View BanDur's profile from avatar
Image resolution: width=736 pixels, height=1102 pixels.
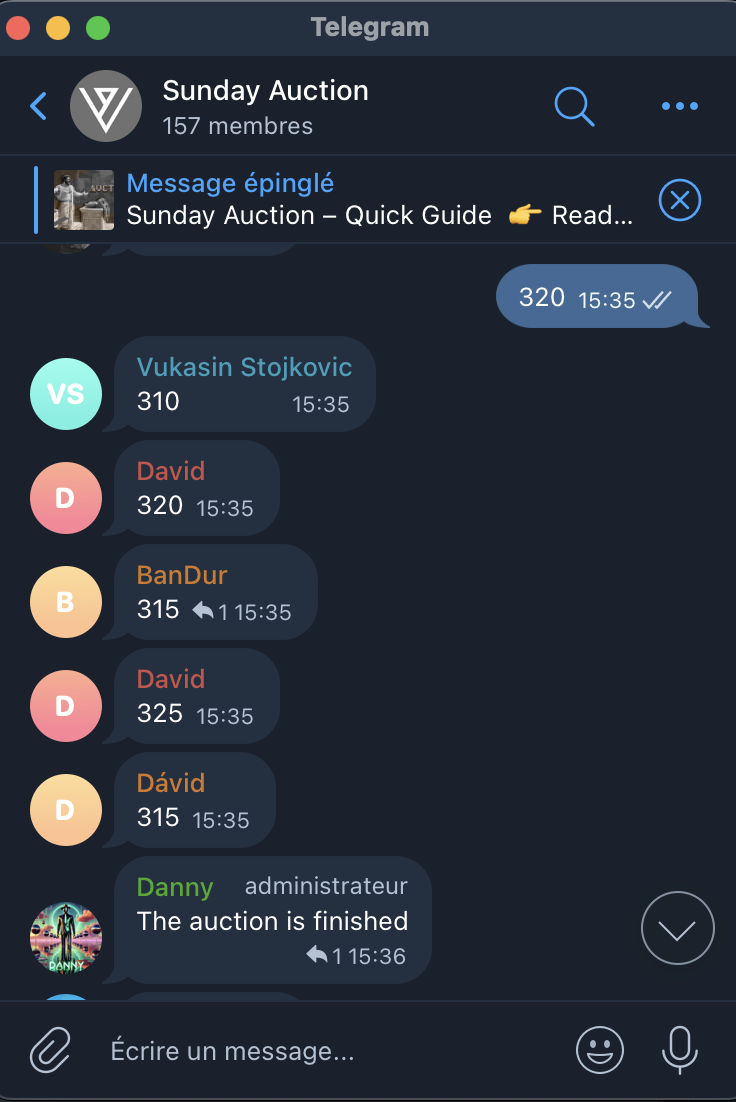(66, 602)
